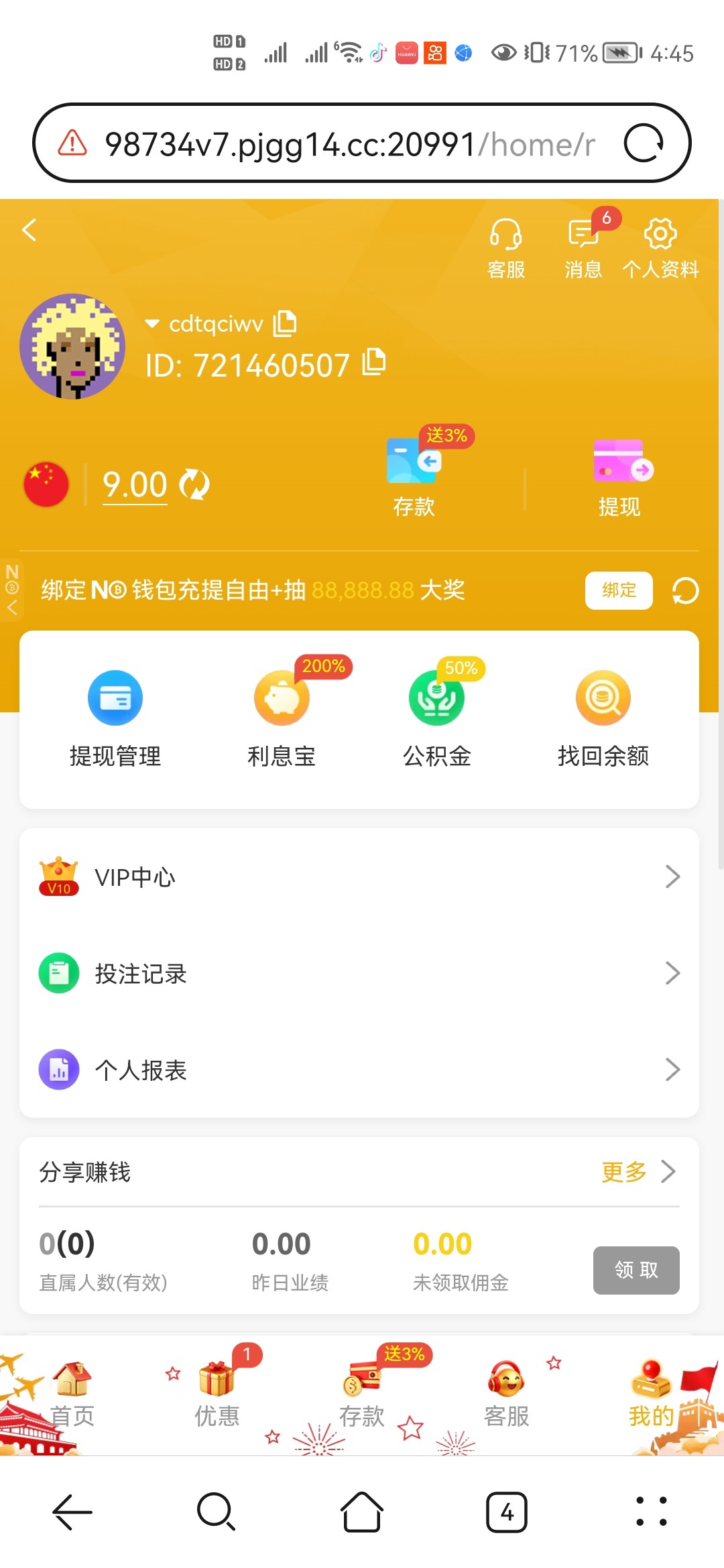This screenshot has width=724, height=1568.
Task: Open the VIP中心 row
Action: click(359, 877)
